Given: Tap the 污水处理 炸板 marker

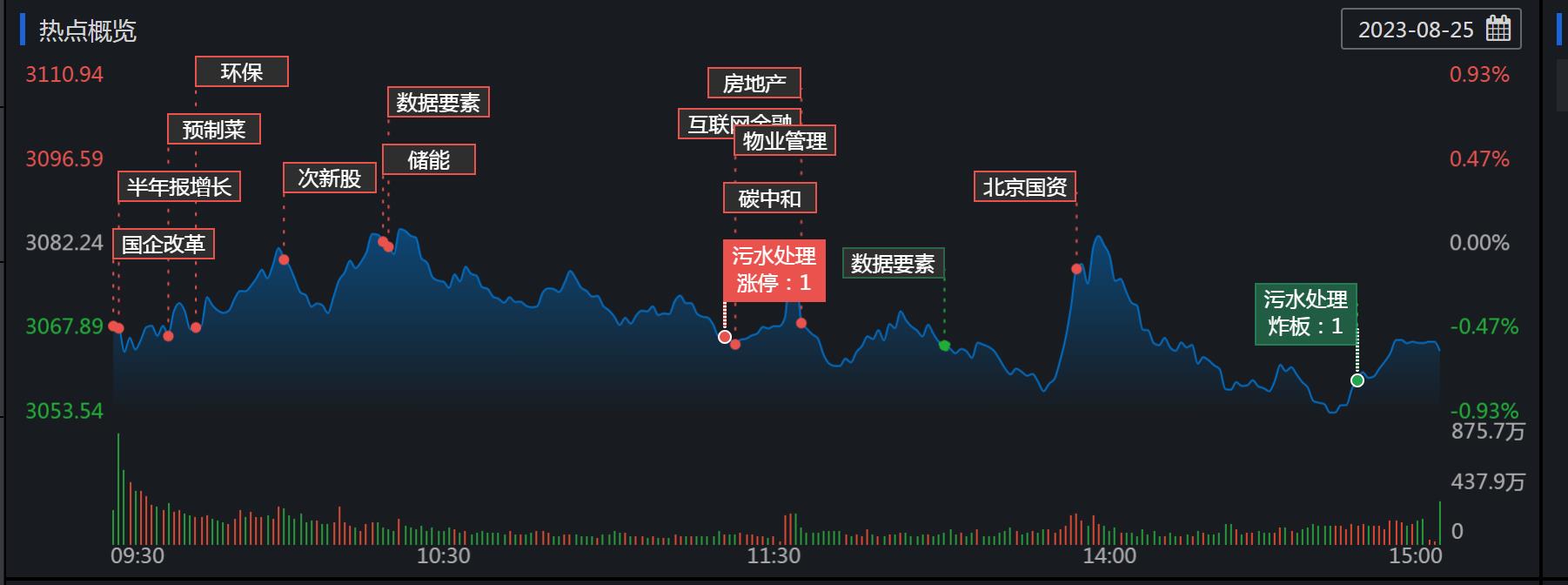Looking at the screenshot, I should pos(1305,313).
